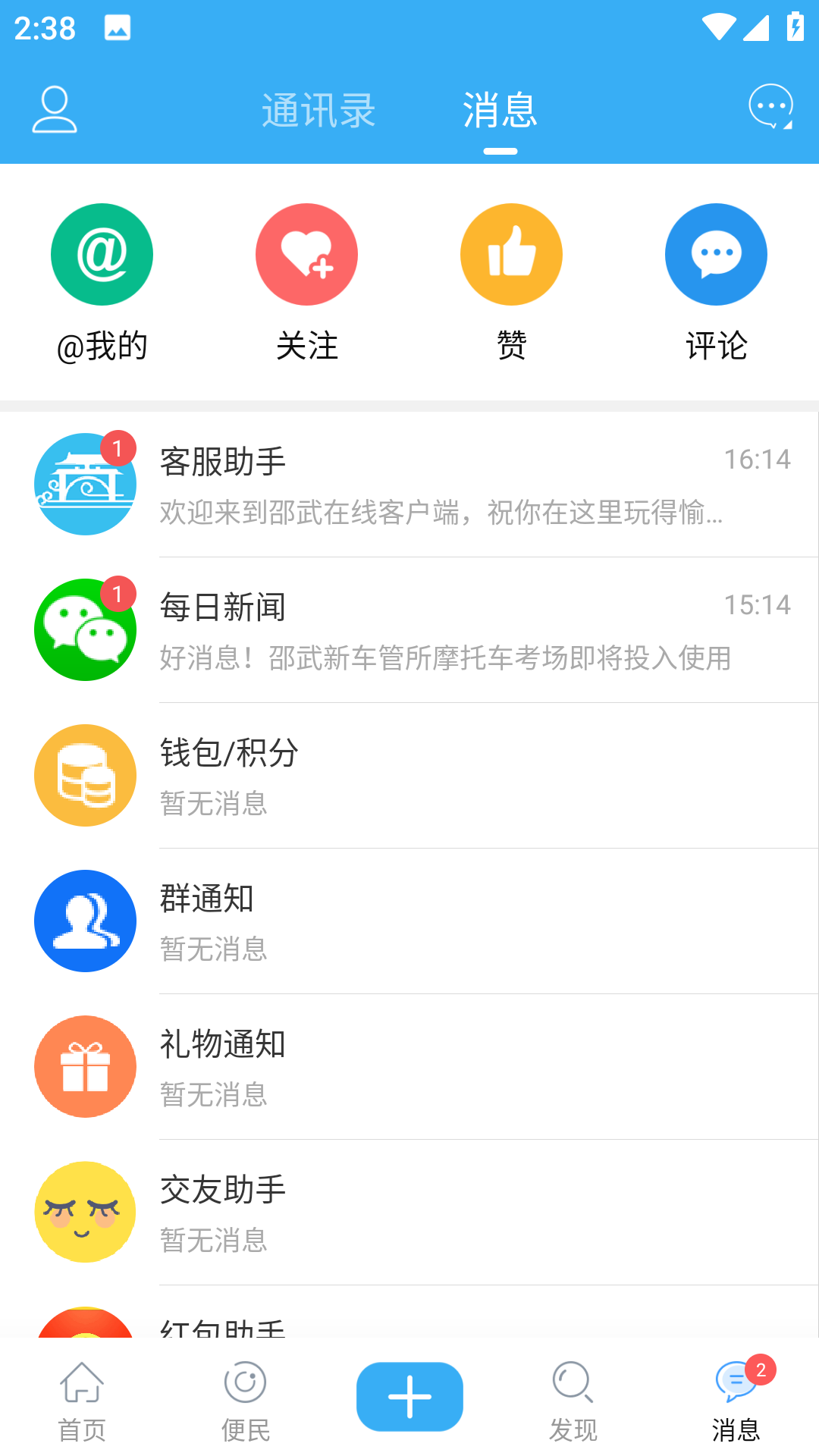
Task: Open the 评论 comments bubble icon
Action: coord(716,253)
